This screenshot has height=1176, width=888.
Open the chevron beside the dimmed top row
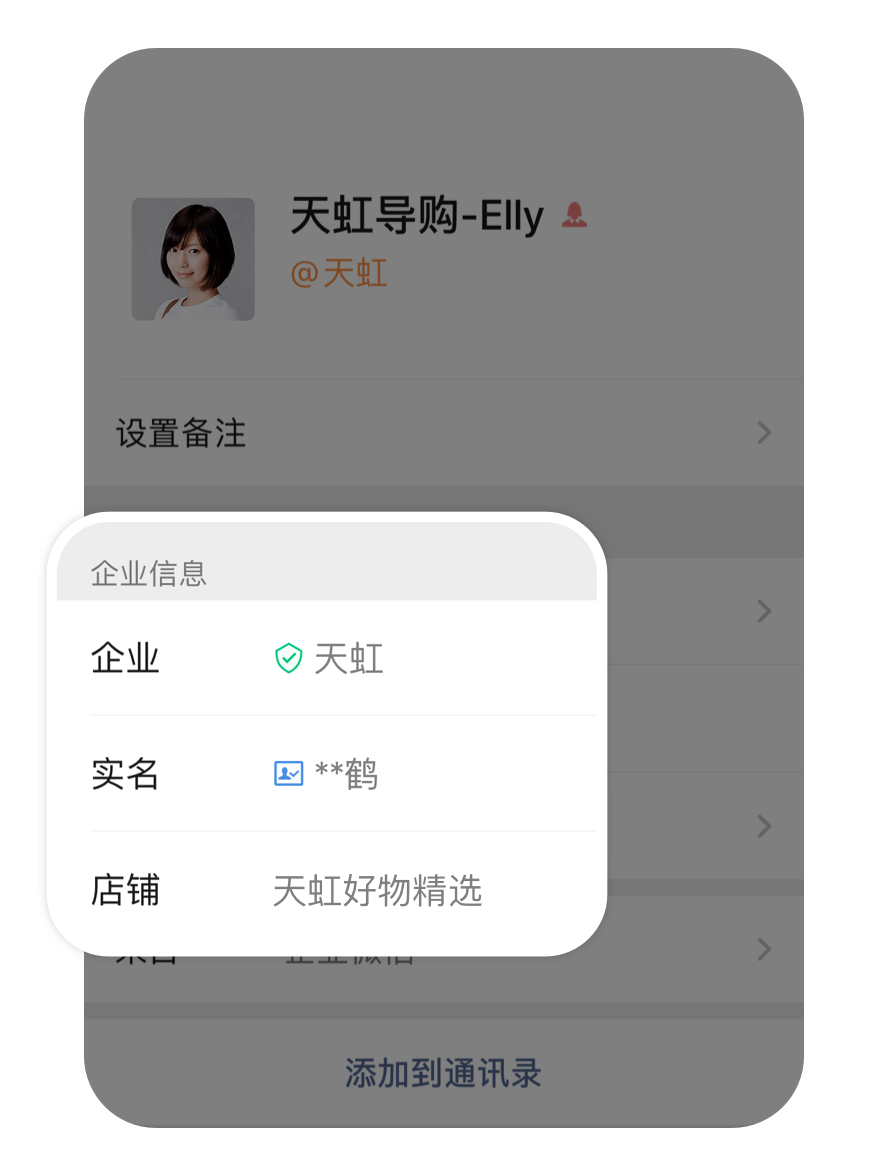[x=763, y=611]
